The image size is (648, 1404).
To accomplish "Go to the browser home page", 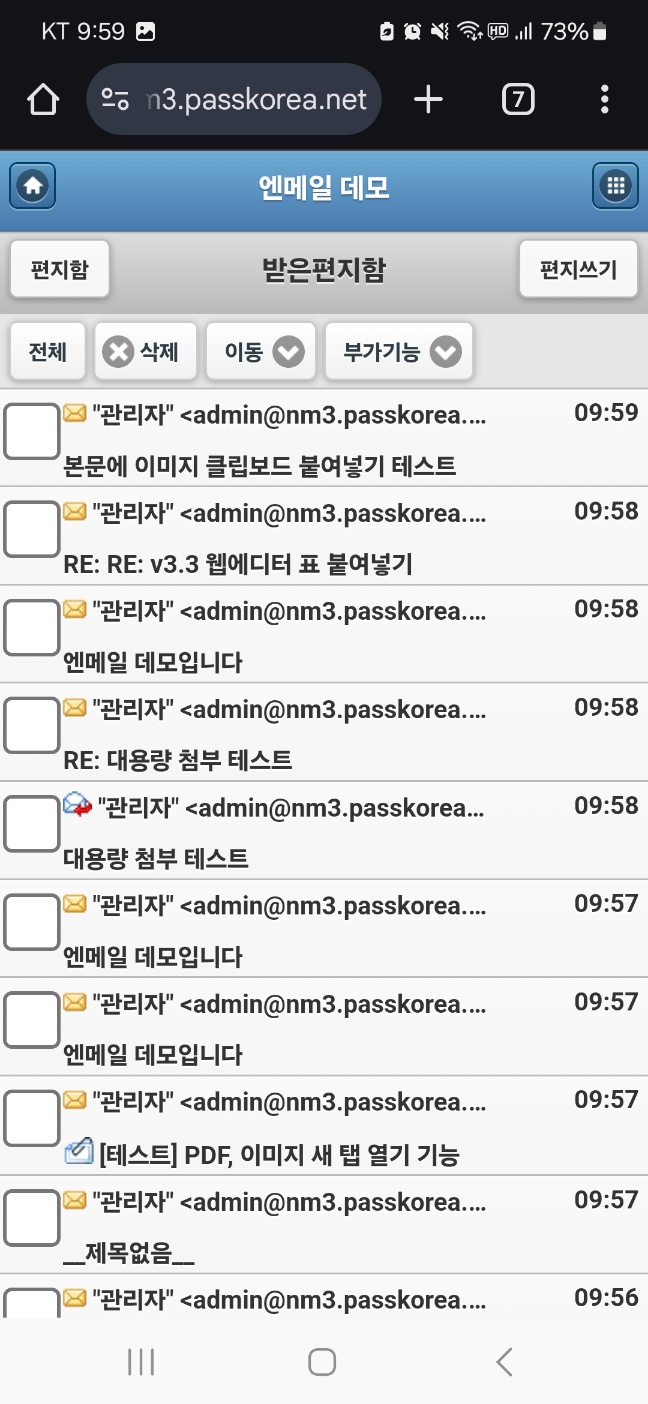I will coord(43,99).
